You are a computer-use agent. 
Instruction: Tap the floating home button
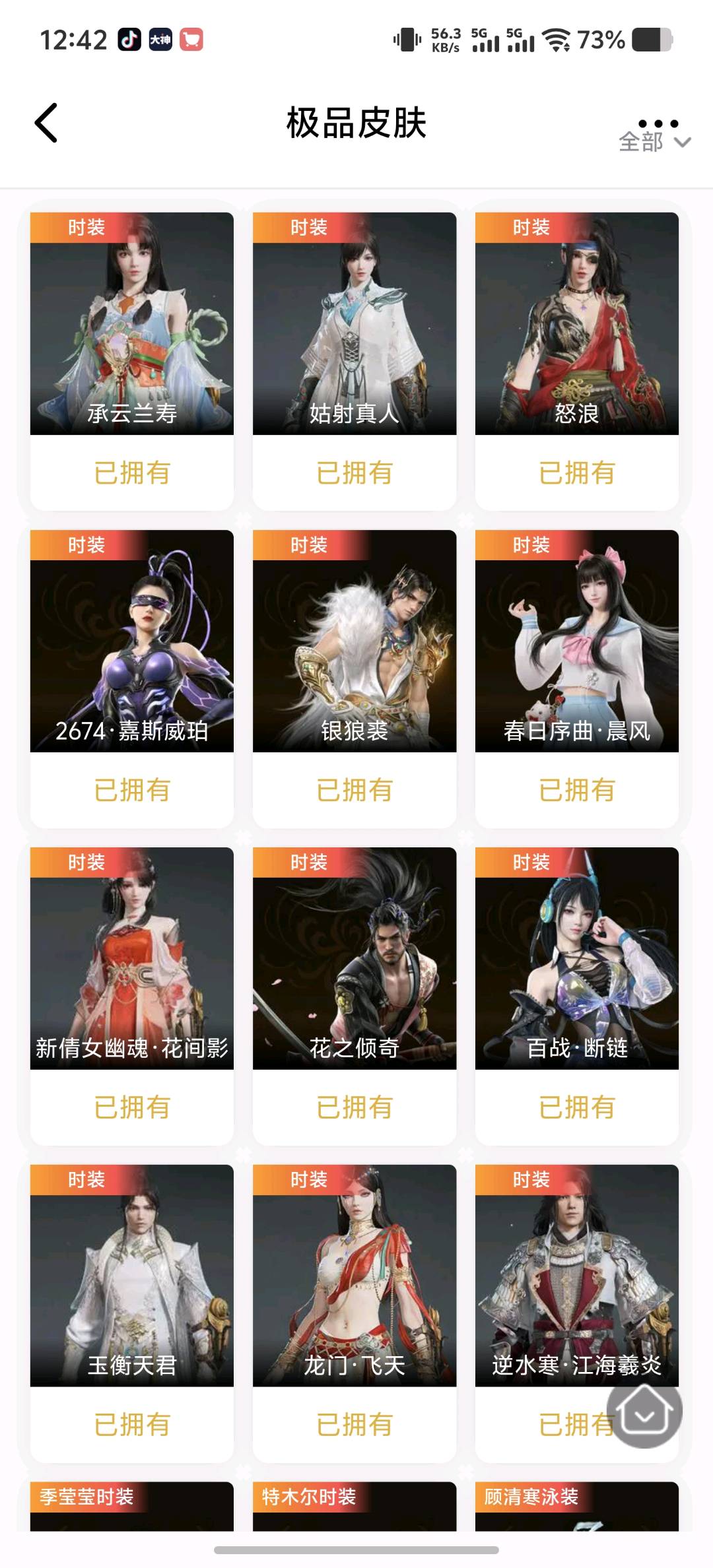(x=644, y=1412)
